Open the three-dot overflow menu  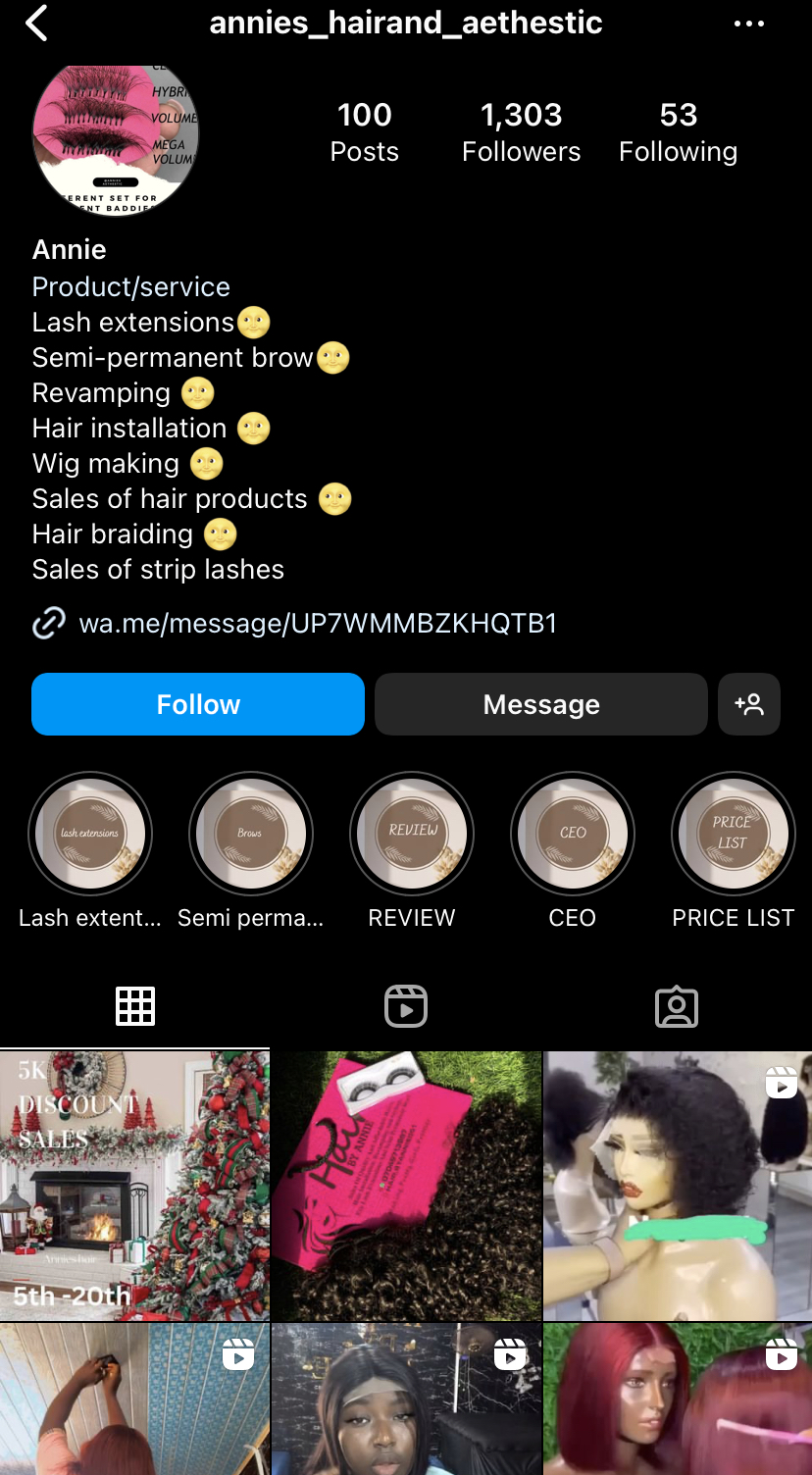[x=748, y=24]
